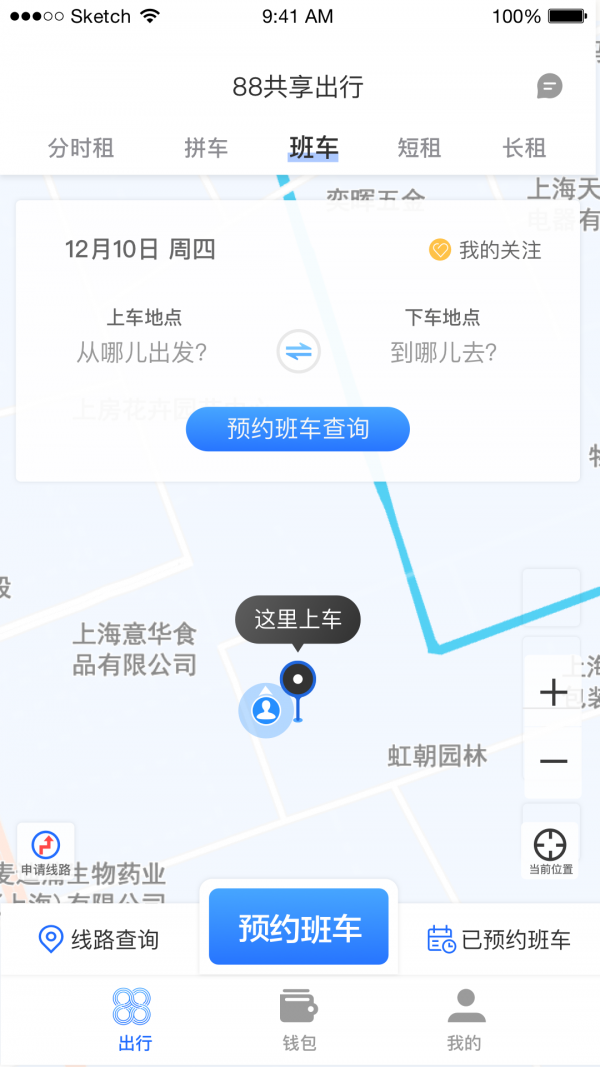Tap 预约班车查询 search button
600x1067 pixels.
(298, 429)
